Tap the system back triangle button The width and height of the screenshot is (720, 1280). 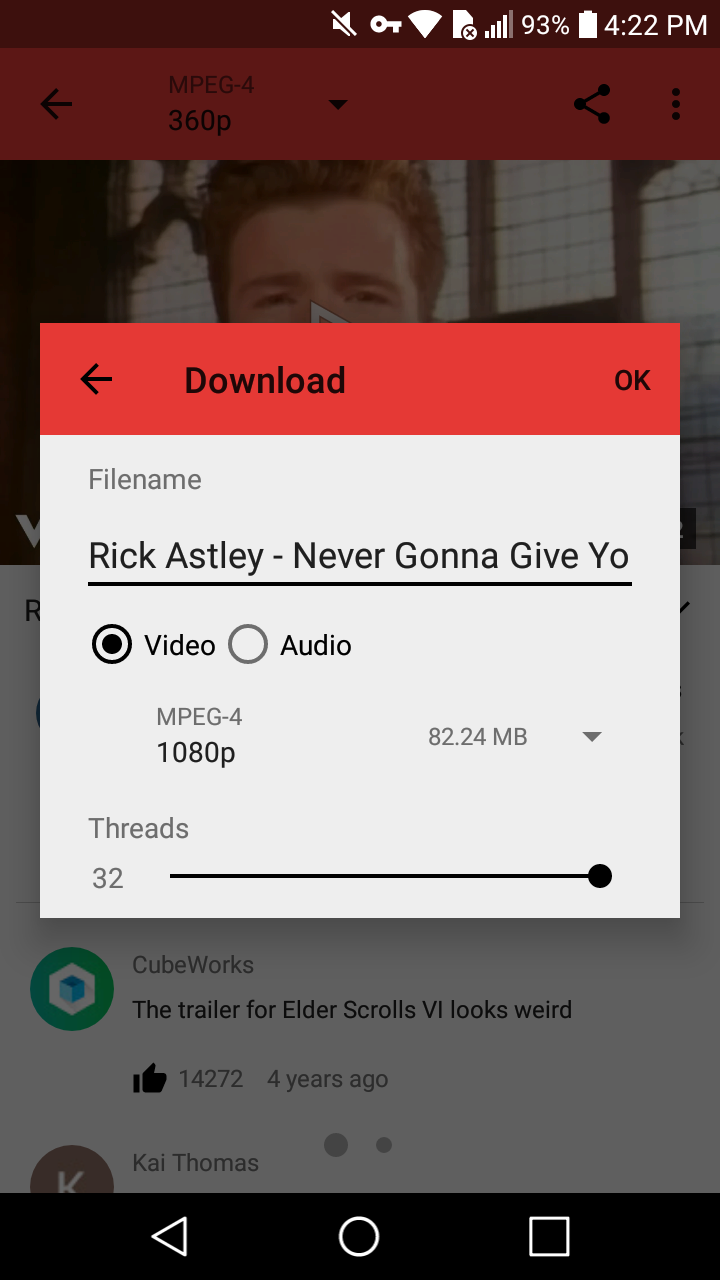pos(170,1236)
